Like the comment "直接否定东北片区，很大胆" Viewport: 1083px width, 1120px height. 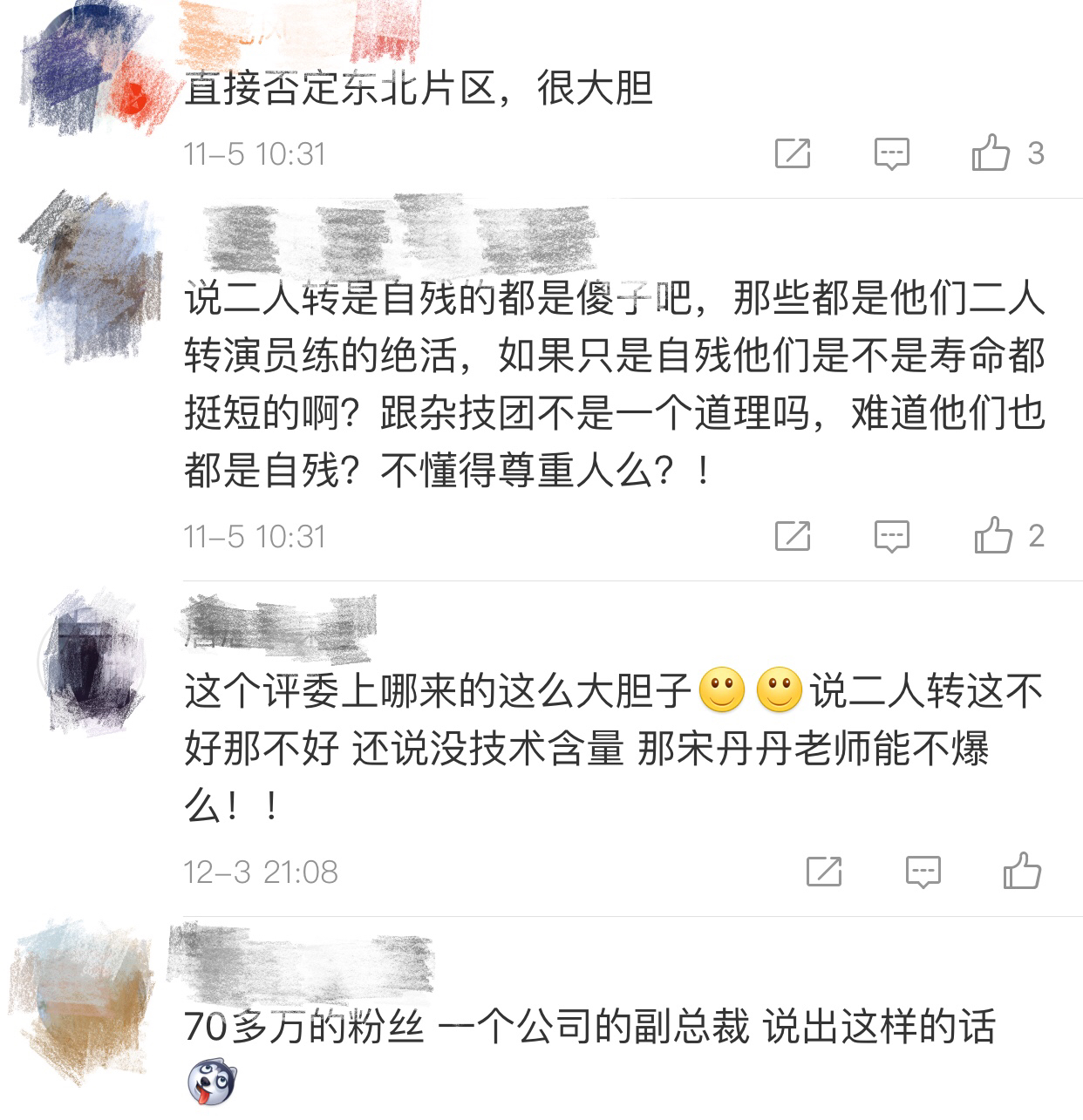point(991,153)
